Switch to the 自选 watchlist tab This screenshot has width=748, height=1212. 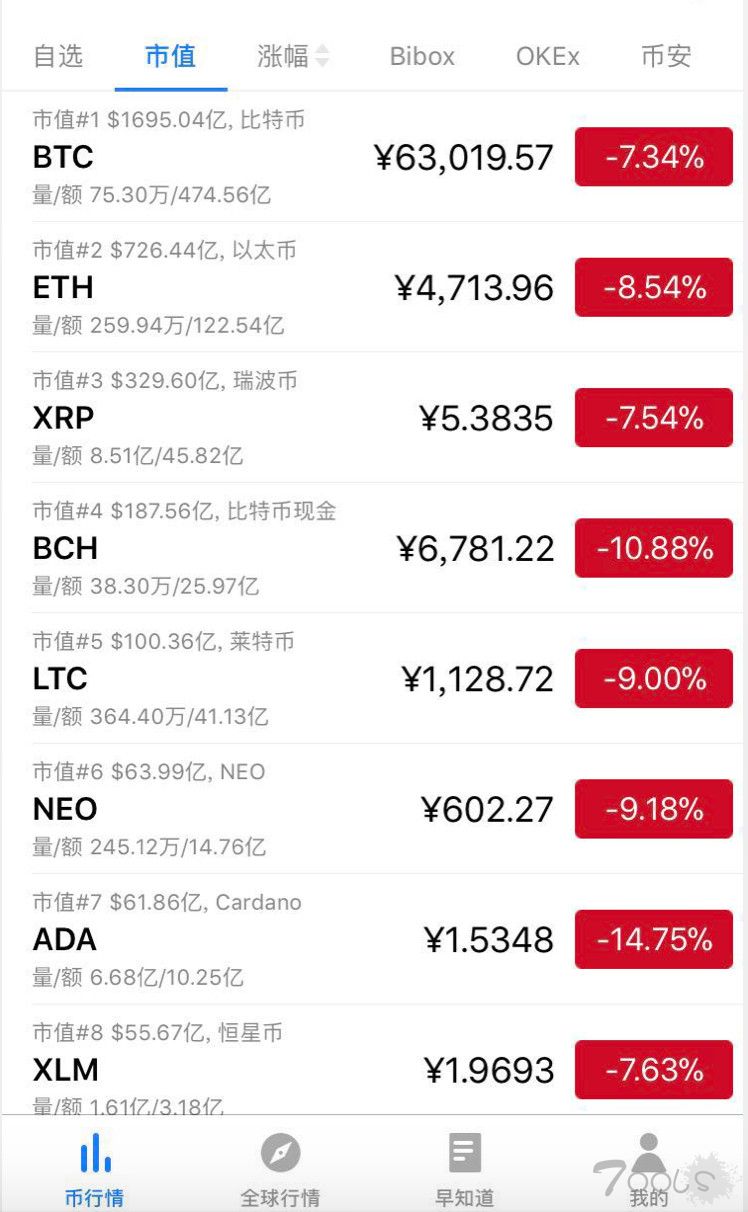point(60,57)
